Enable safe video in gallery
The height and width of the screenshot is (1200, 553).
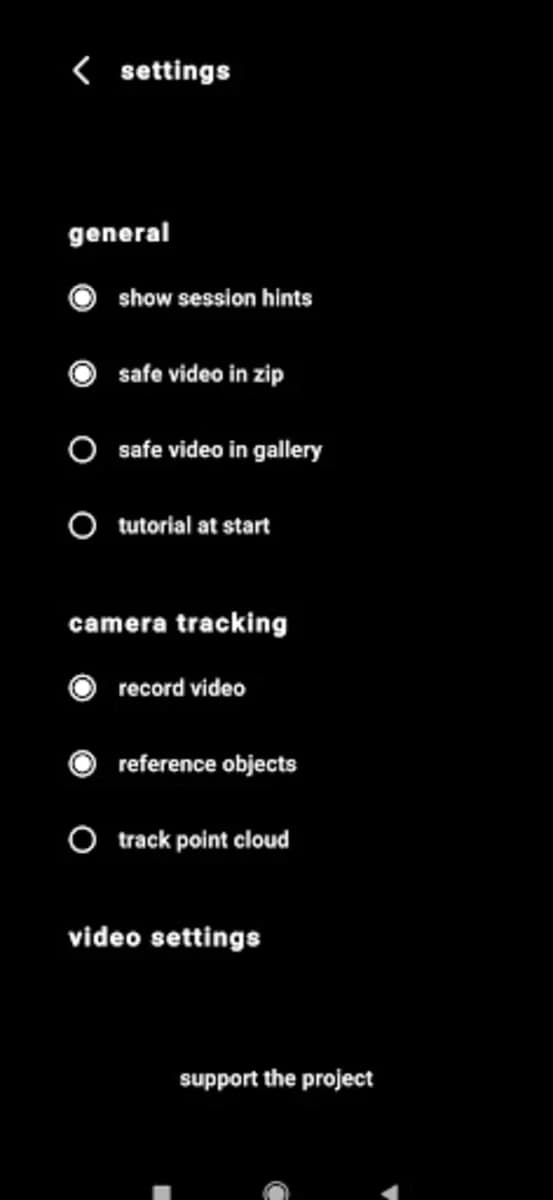pyautogui.click(x=83, y=450)
